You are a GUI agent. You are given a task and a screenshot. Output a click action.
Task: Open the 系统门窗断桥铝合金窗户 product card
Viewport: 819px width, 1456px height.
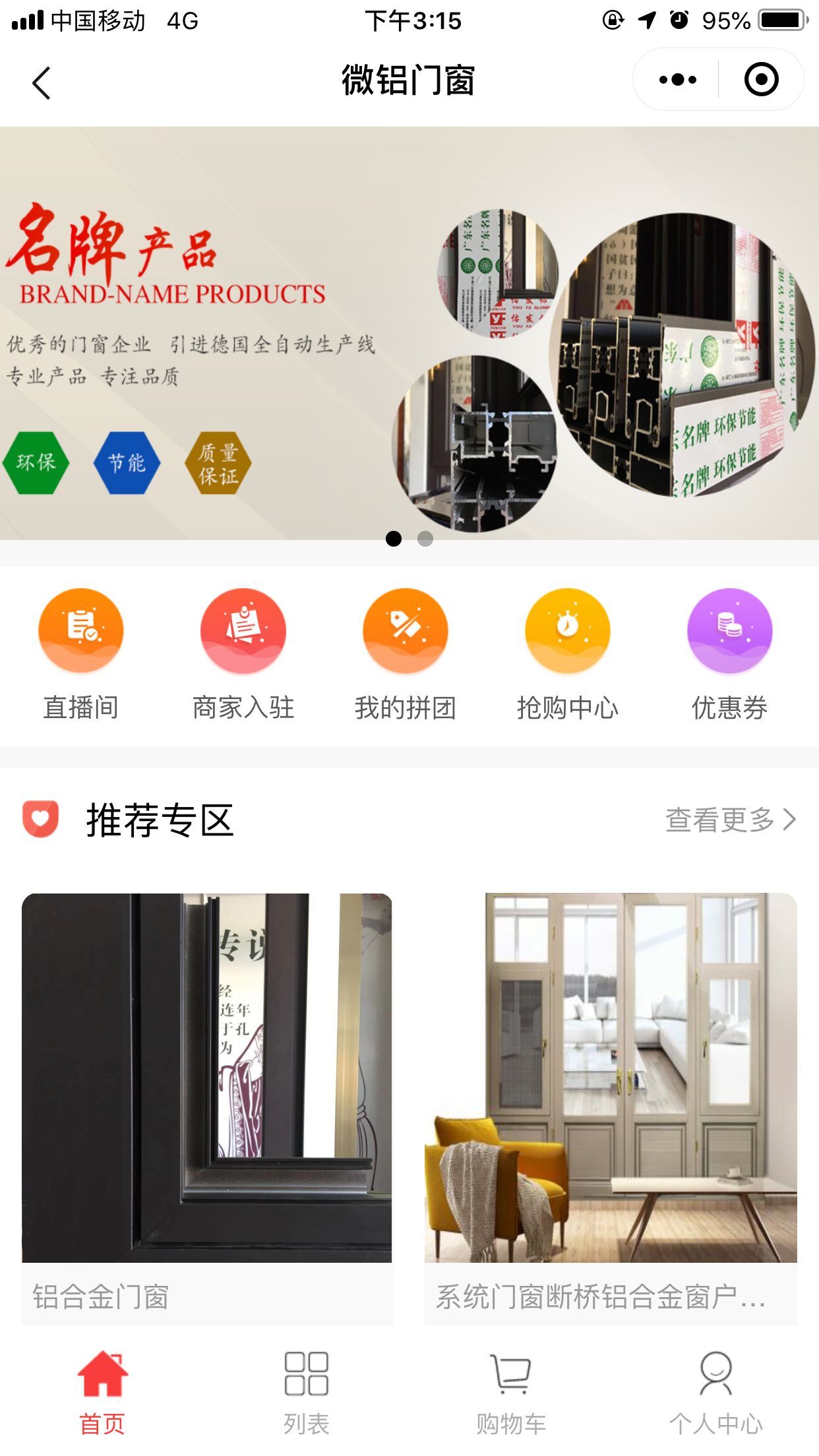(x=611, y=1108)
